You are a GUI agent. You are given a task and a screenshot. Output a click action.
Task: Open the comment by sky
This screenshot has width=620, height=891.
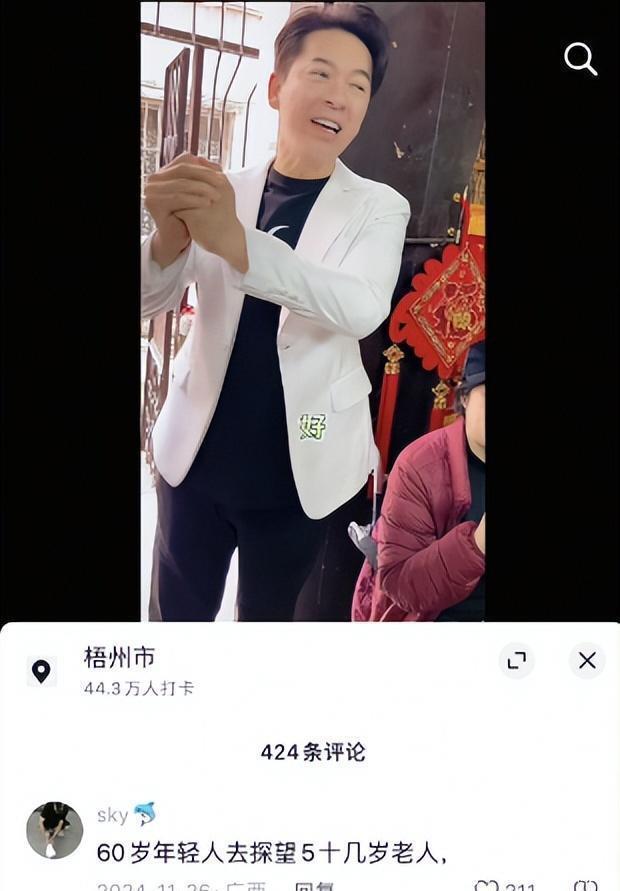point(270,852)
